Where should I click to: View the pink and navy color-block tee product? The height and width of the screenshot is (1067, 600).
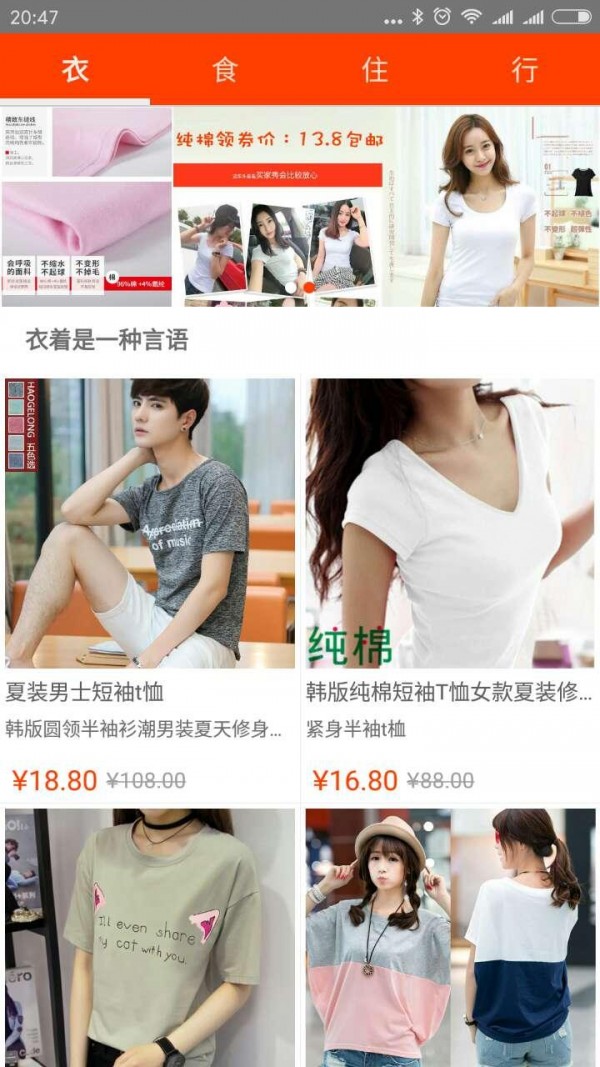pos(450,936)
